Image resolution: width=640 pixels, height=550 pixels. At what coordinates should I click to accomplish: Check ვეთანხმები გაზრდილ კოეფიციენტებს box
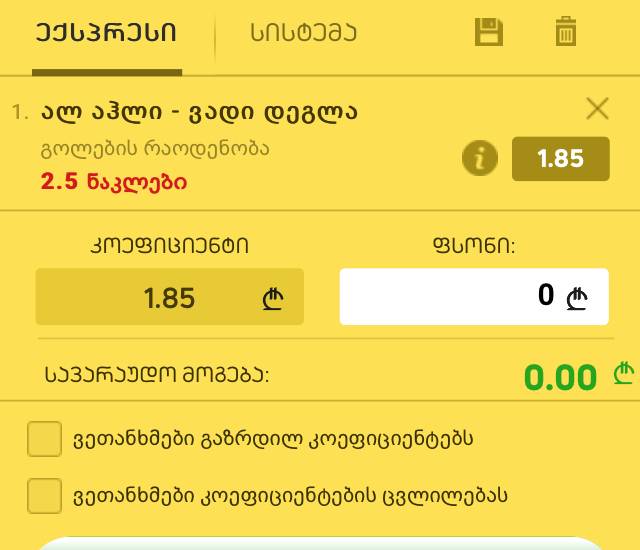click(44, 439)
